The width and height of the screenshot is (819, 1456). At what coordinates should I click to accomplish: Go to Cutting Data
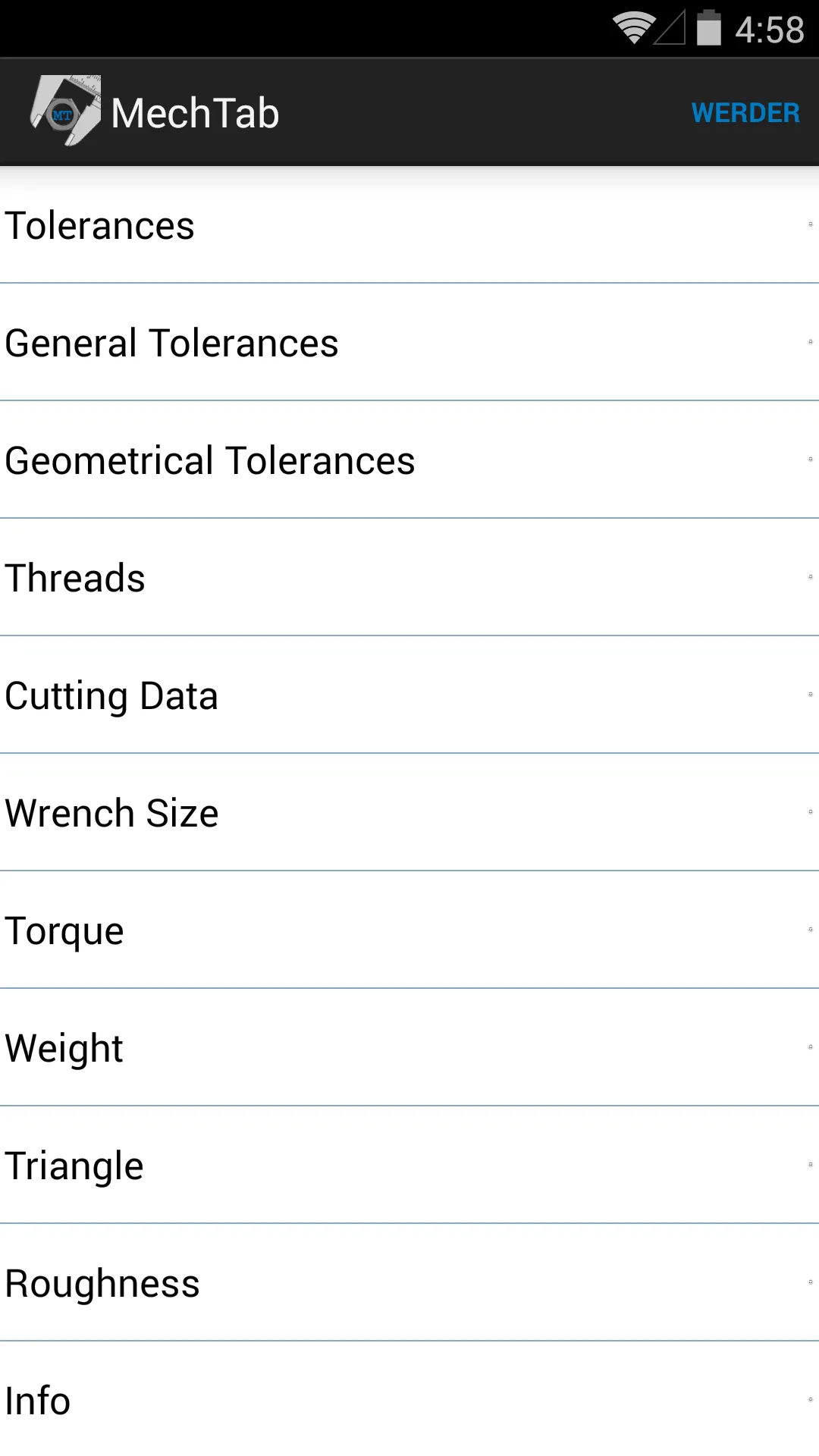(x=409, y=695)
